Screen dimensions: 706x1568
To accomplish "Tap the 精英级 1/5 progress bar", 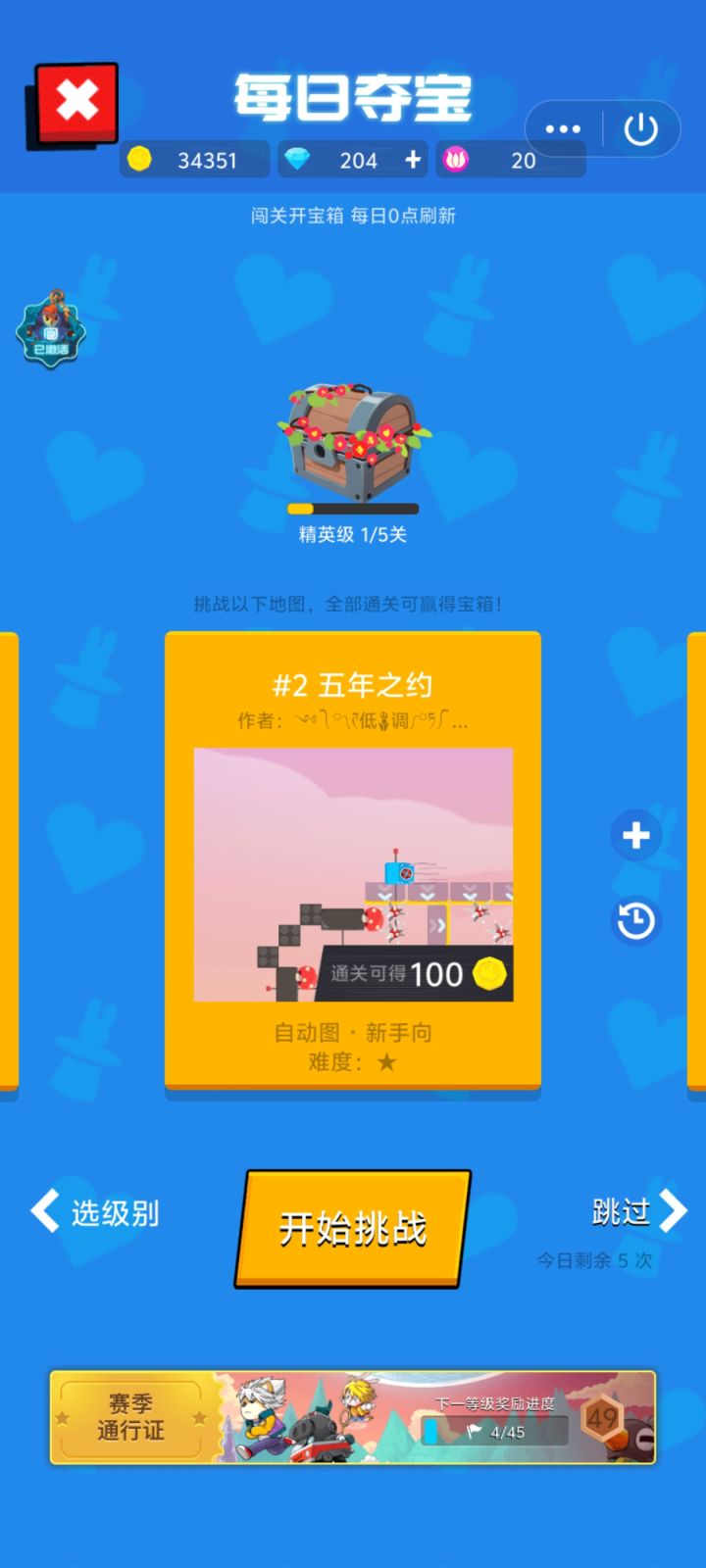I will [353, 509].
